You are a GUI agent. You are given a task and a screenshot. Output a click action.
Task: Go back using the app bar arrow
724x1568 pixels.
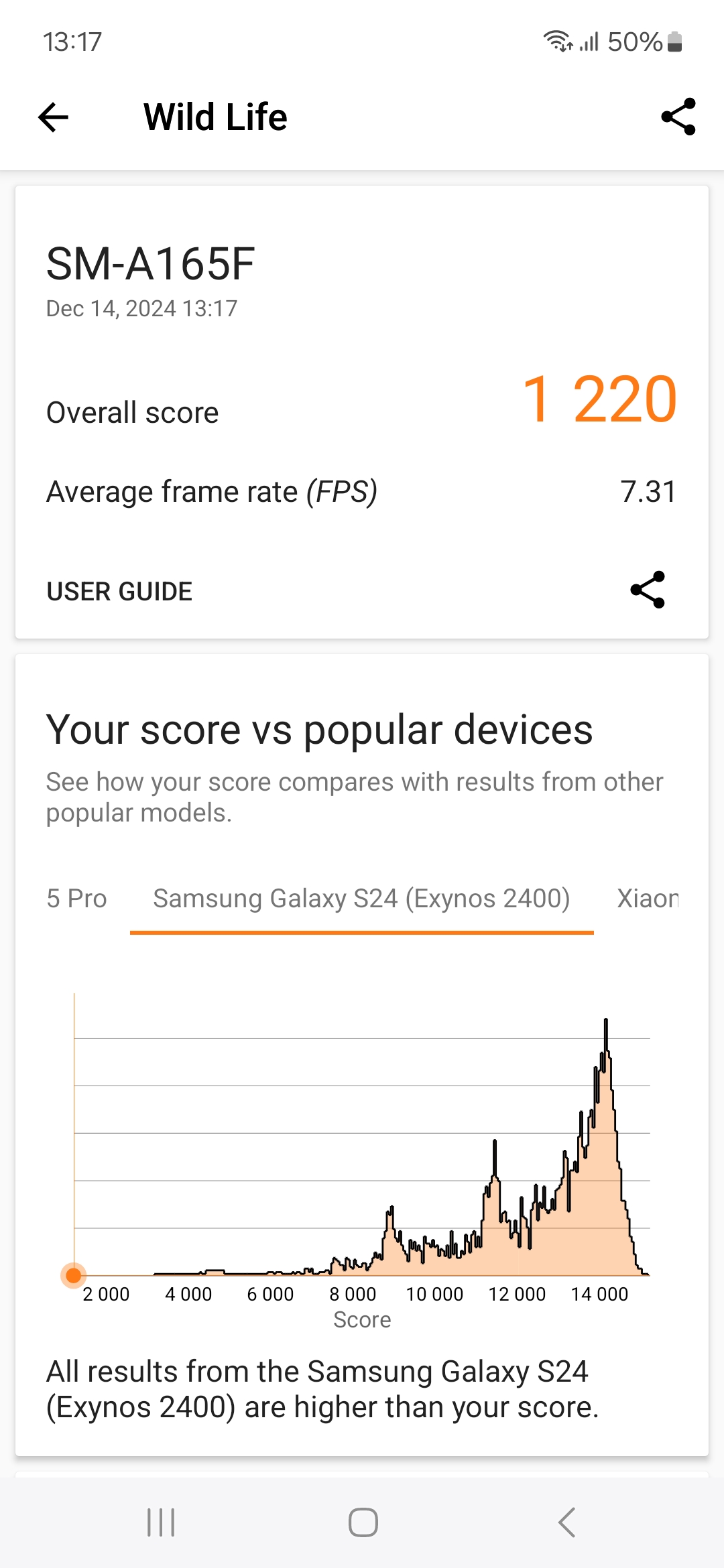coord(54,117)
